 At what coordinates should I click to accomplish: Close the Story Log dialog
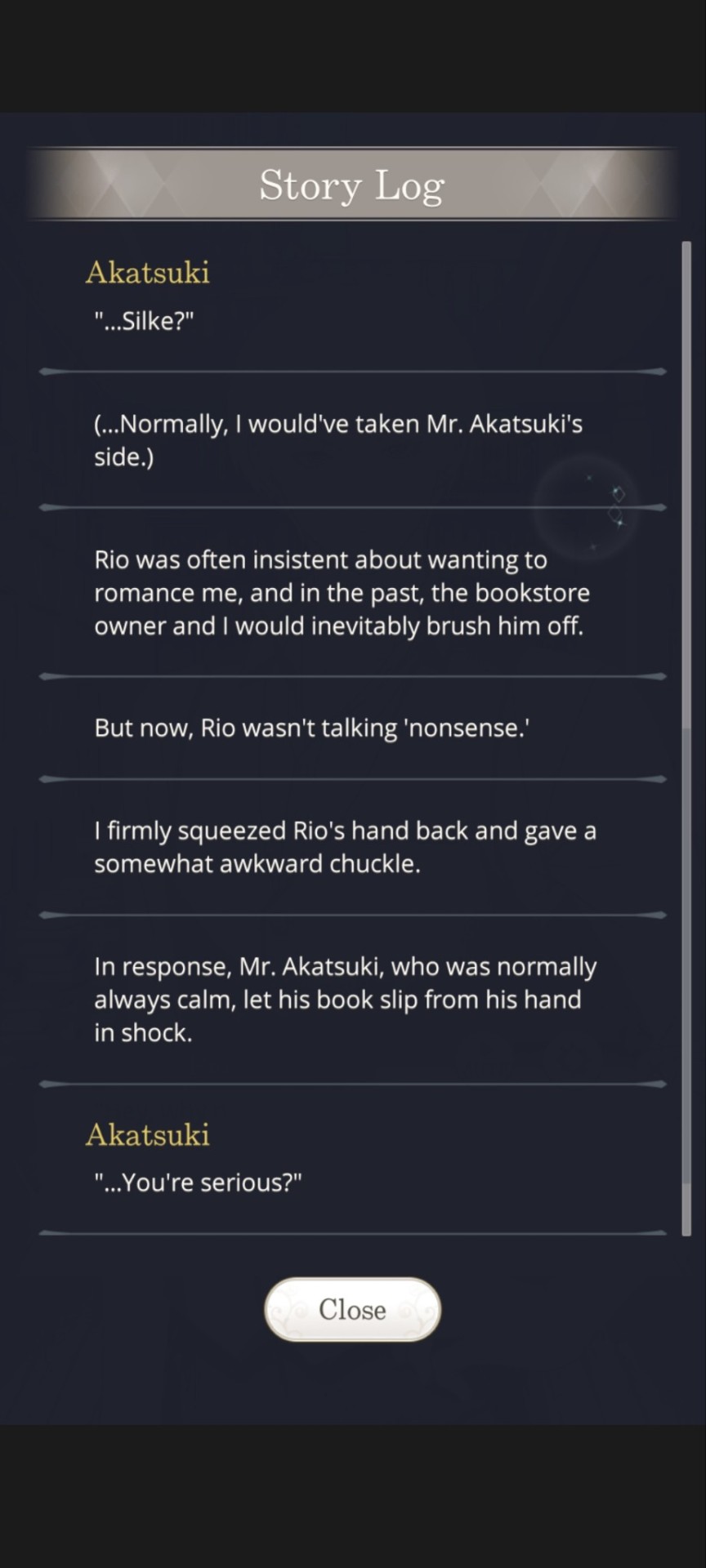click(x=352, y=1309)
